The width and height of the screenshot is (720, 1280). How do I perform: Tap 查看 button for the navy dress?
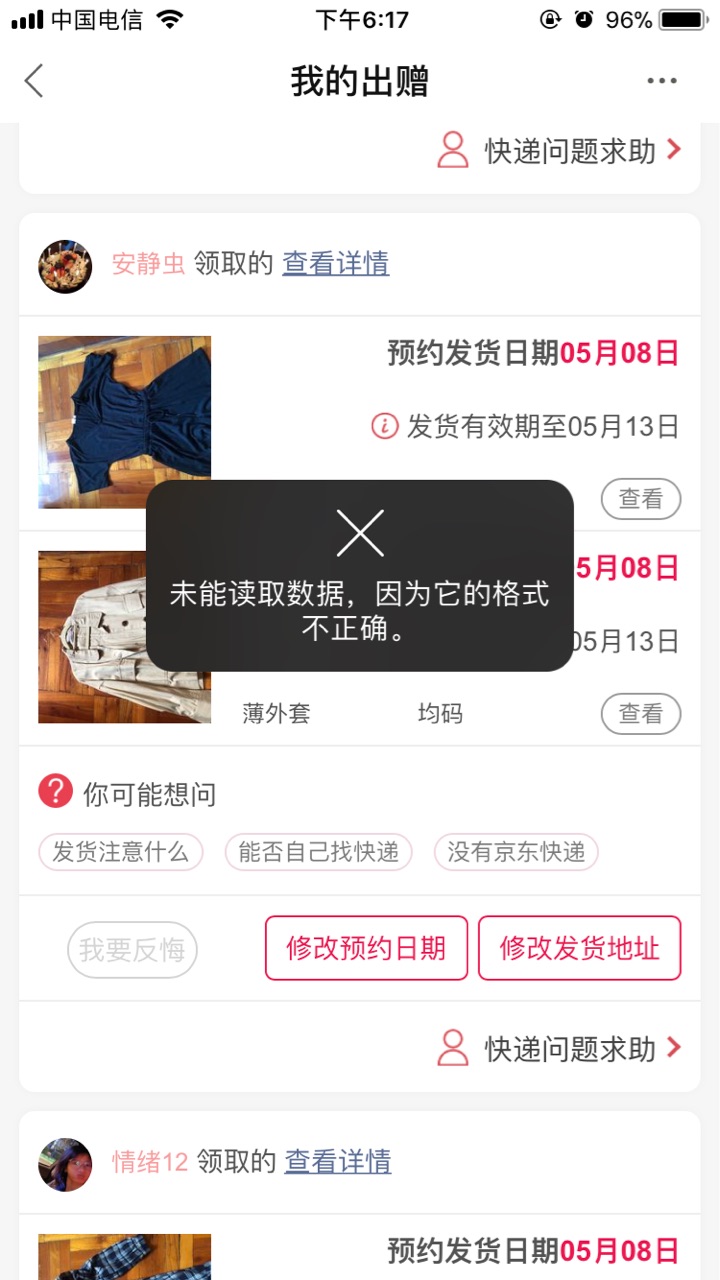(641, 498)
